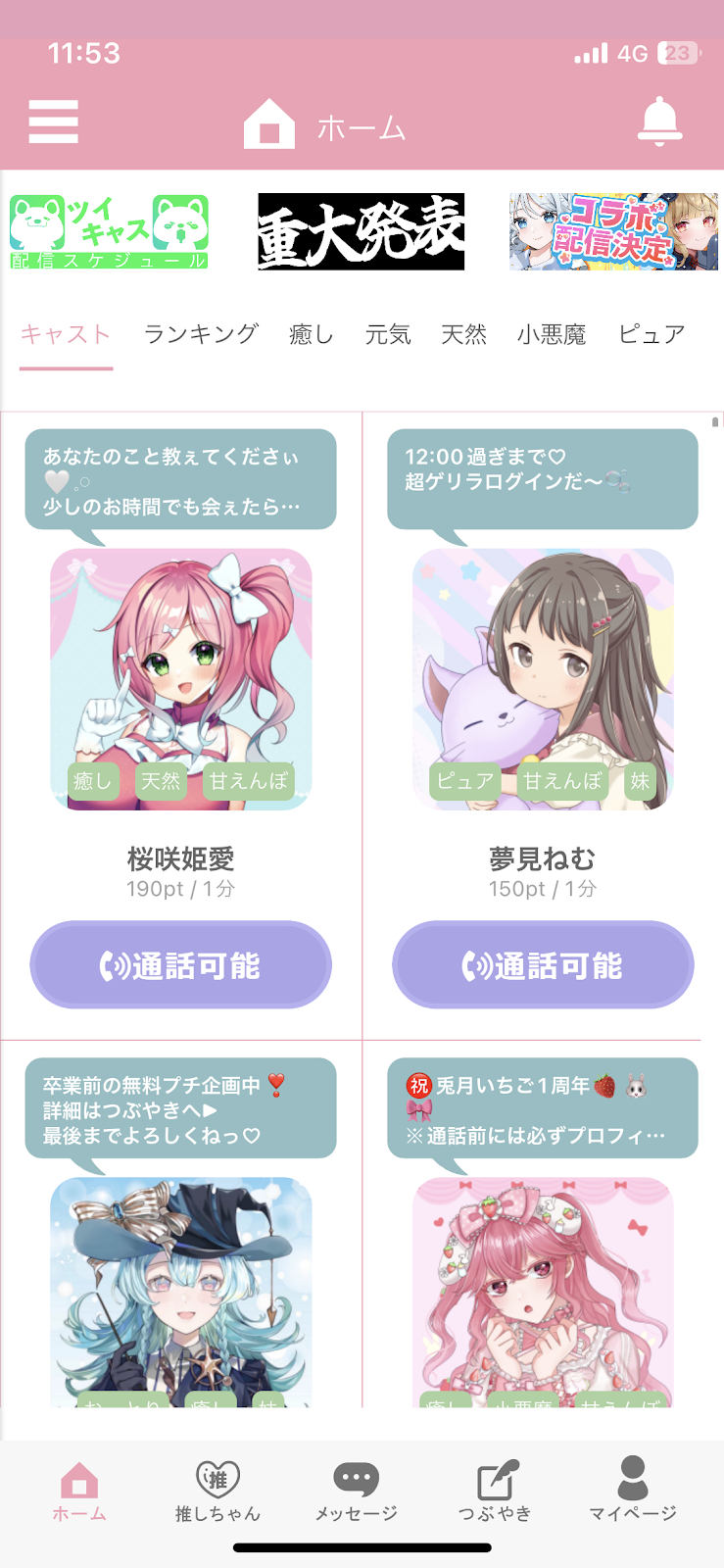Select the 元気 category tab
Screen dimensions: 724x1568
coord(388,334)
